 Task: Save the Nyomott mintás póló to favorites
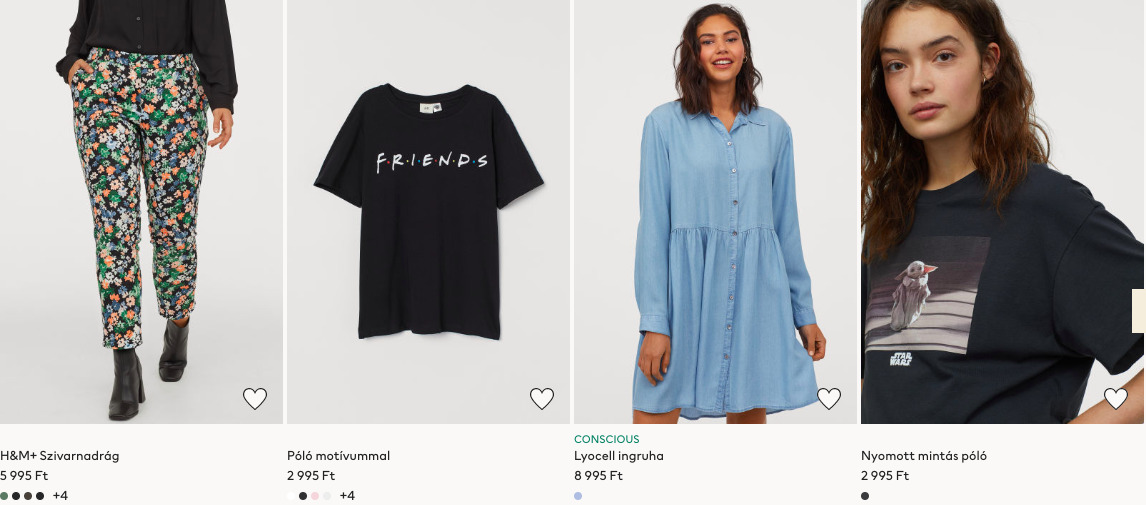pyautogui.click(x=1116, y=399)
